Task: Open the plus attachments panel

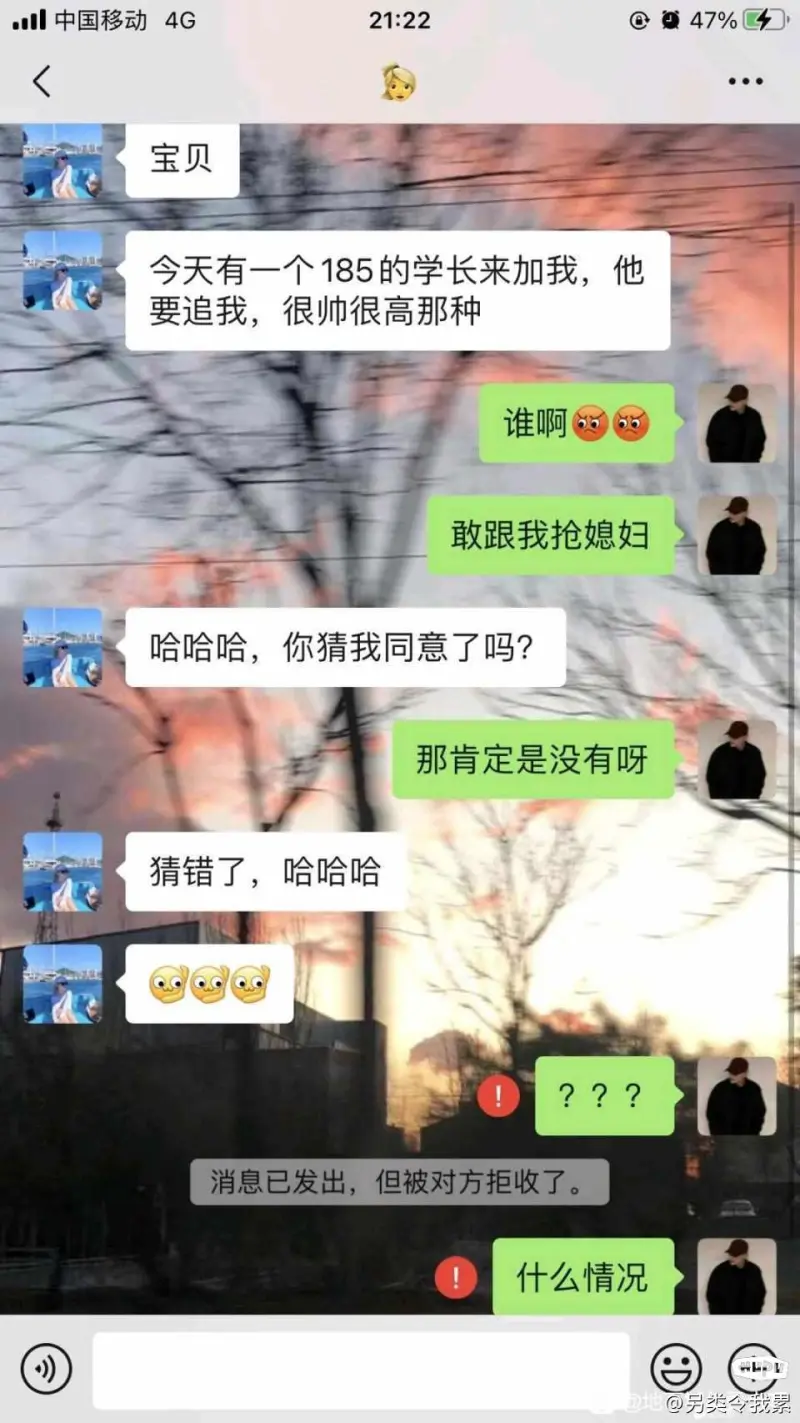Action: [754, 1369]
